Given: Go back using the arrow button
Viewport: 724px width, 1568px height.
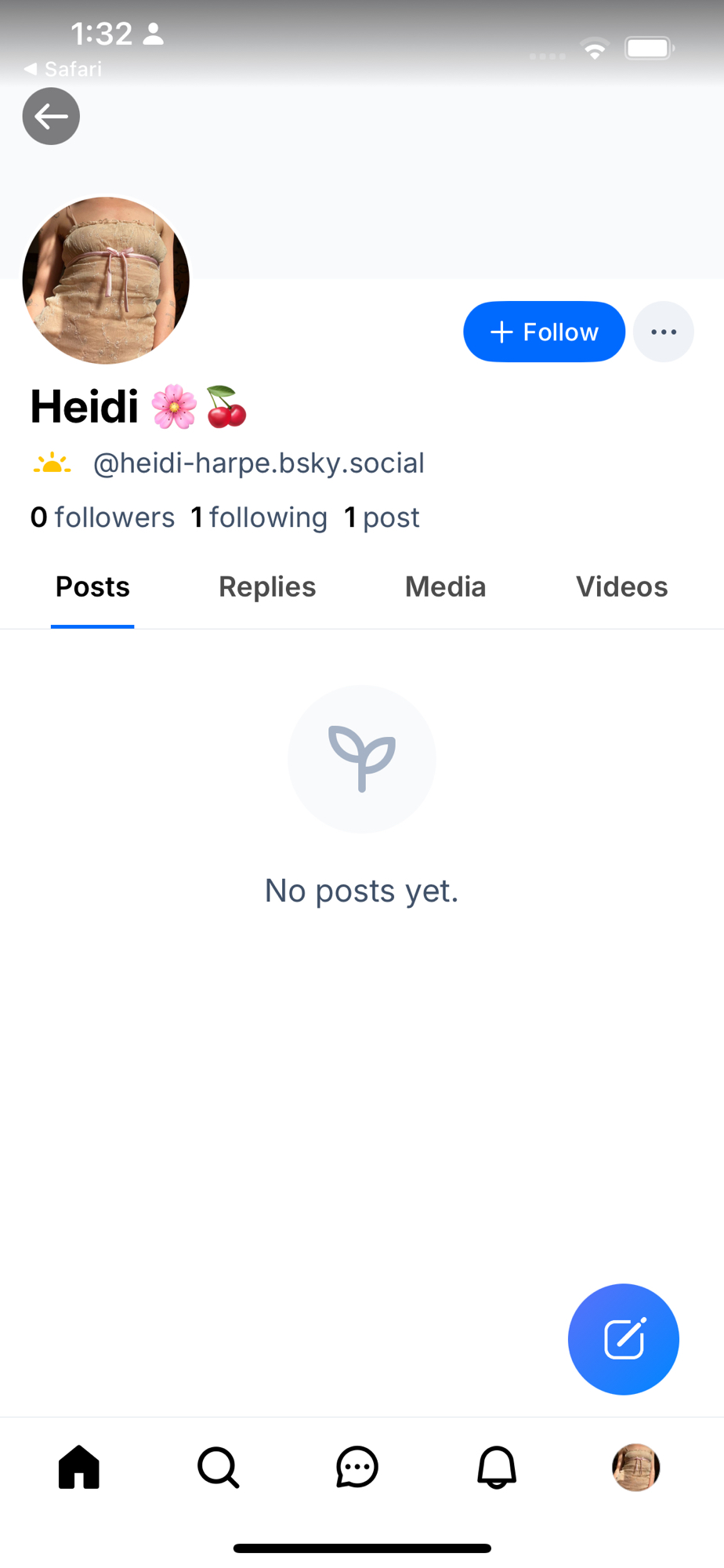Looking at the screenshot, I should (51, 116).
